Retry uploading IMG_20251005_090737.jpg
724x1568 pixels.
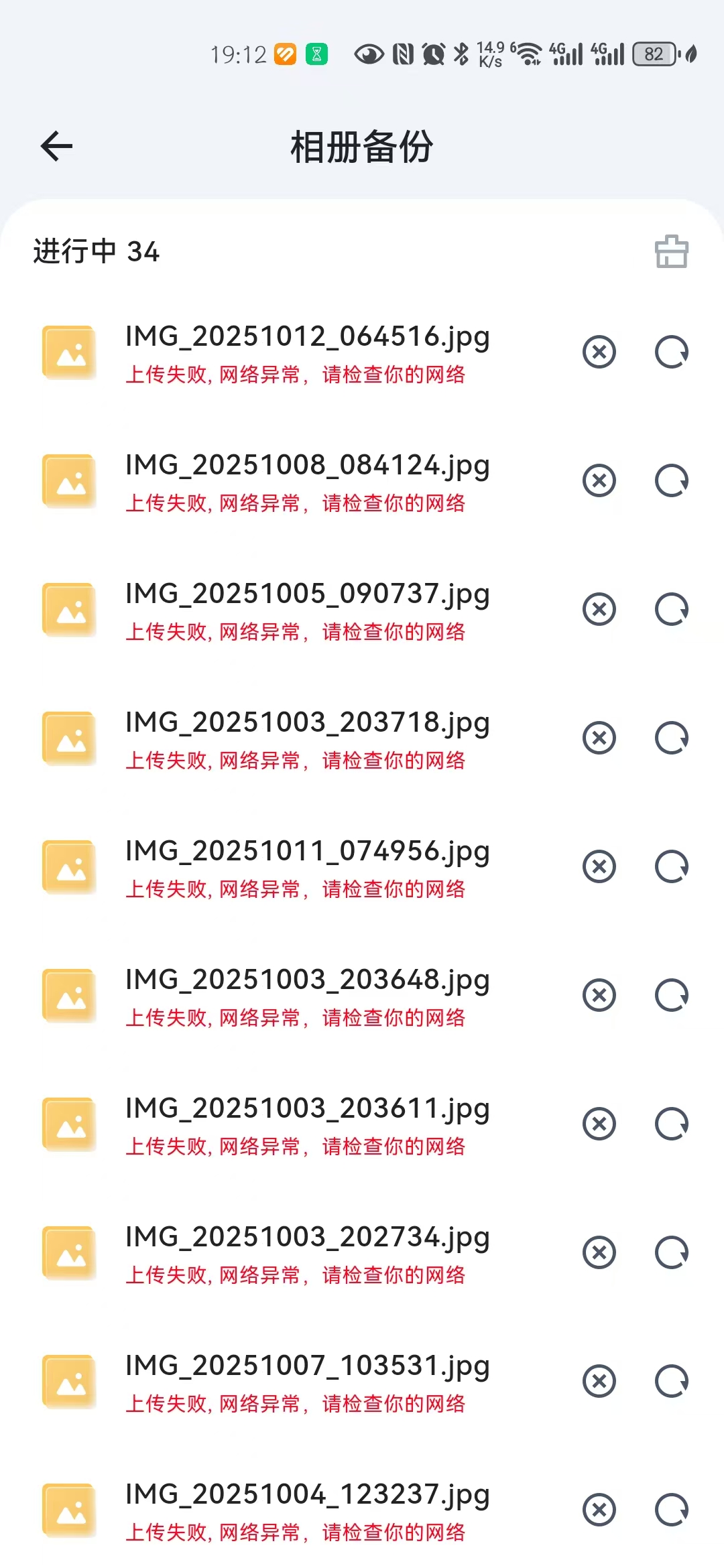coord(672,610)
